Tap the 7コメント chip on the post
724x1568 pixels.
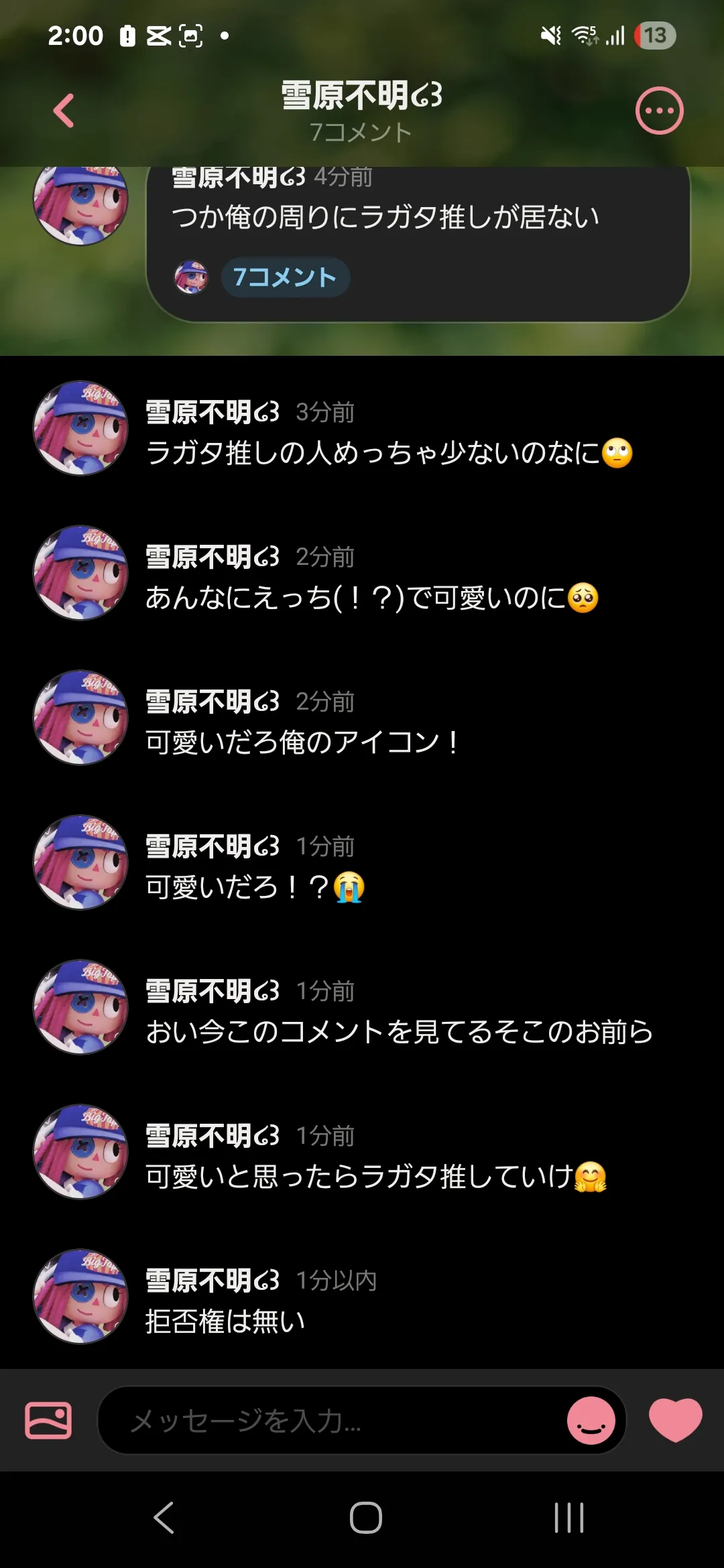[x=285, y=277]
